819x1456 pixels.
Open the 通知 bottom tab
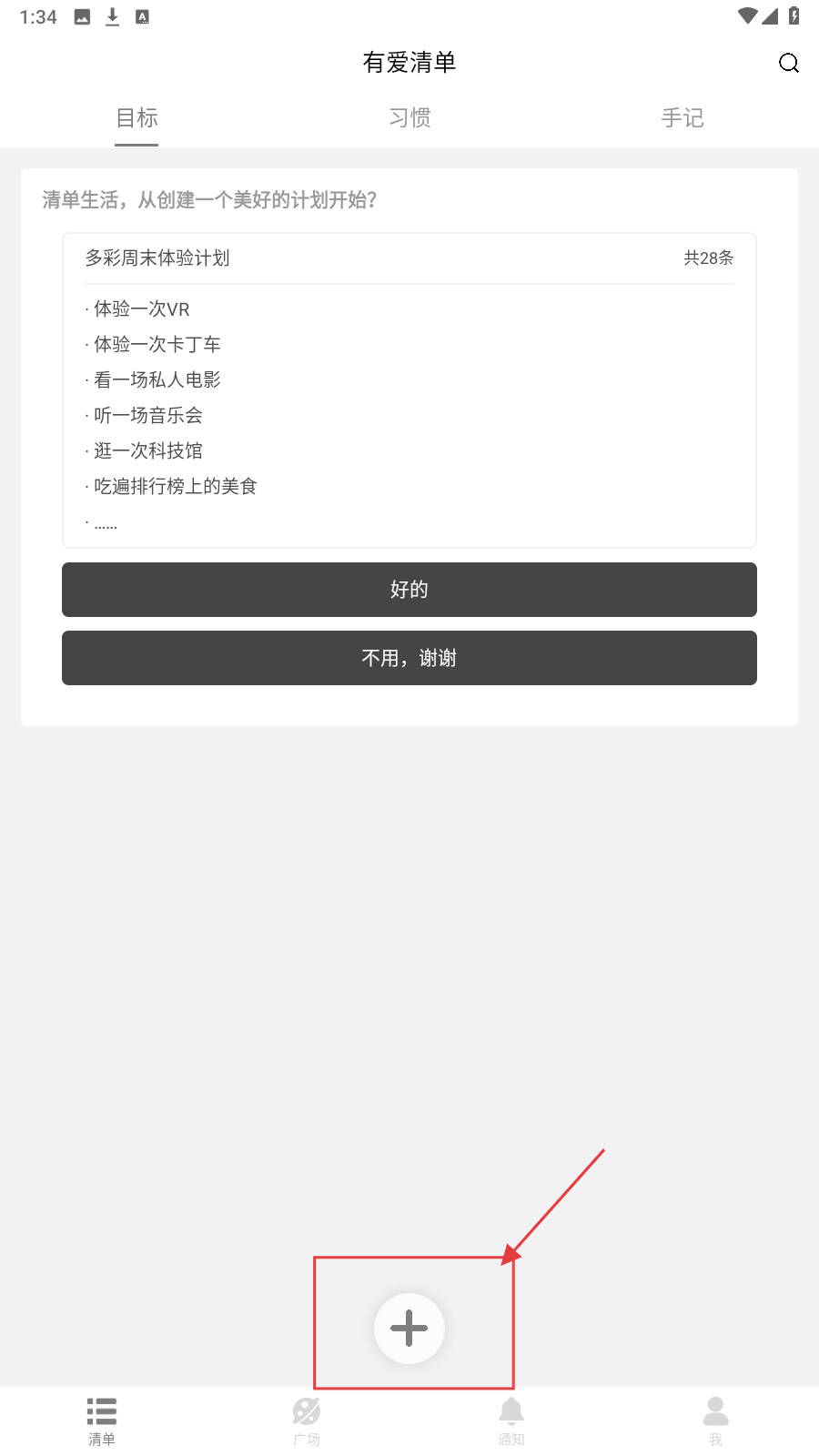[x=511, y=1421]
